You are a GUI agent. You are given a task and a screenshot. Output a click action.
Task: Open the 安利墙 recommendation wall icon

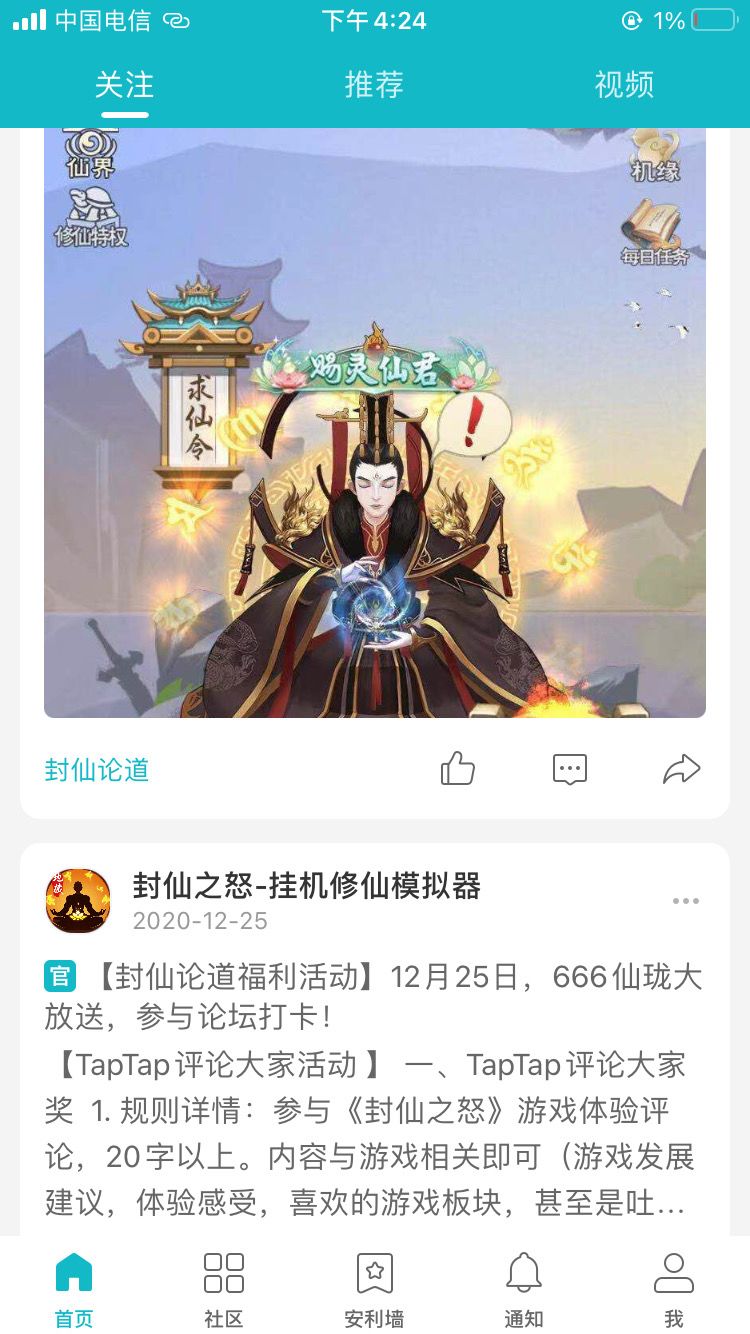click(x=373, y=1285)
